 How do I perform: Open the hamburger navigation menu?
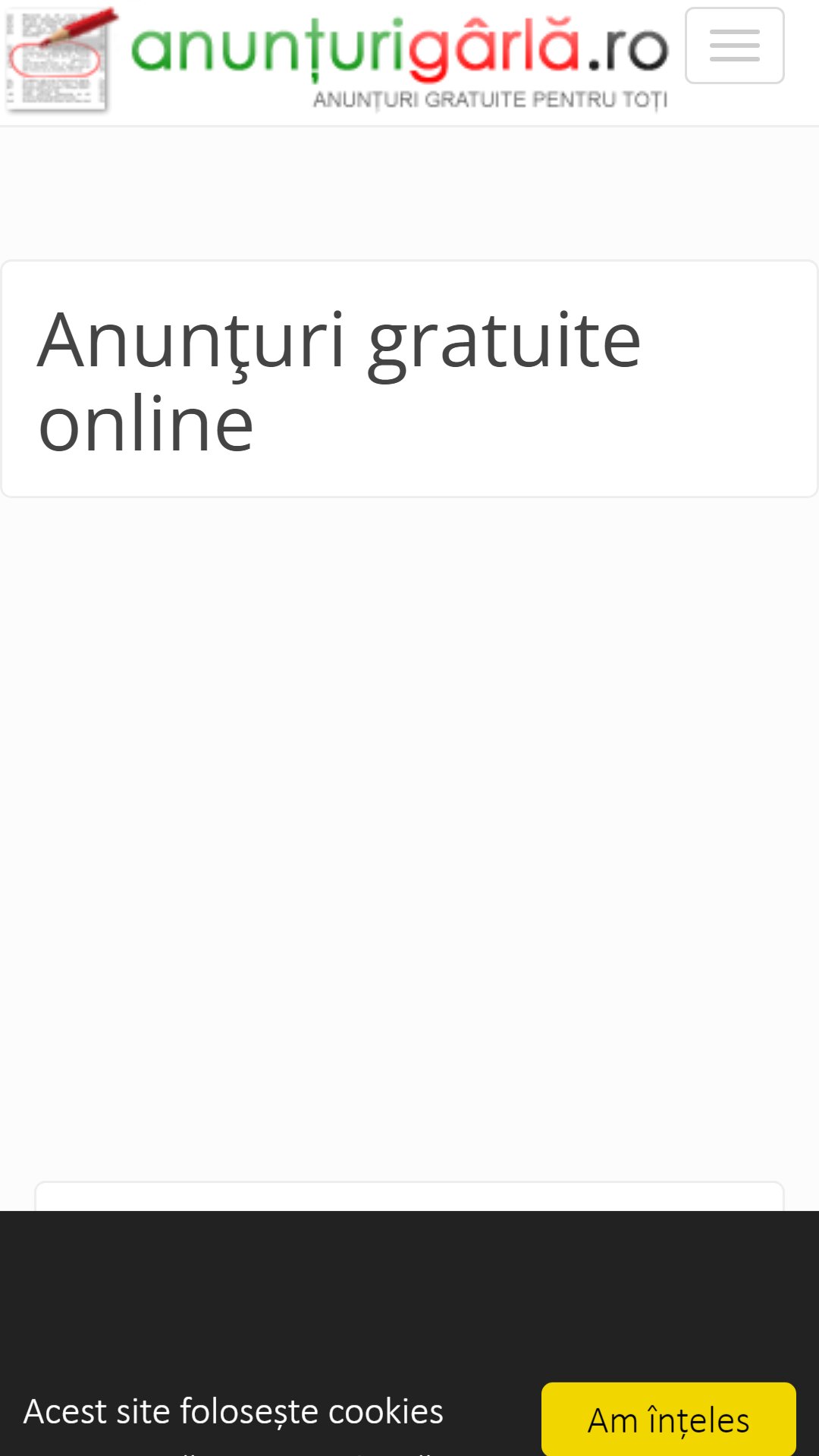[734, 45]
